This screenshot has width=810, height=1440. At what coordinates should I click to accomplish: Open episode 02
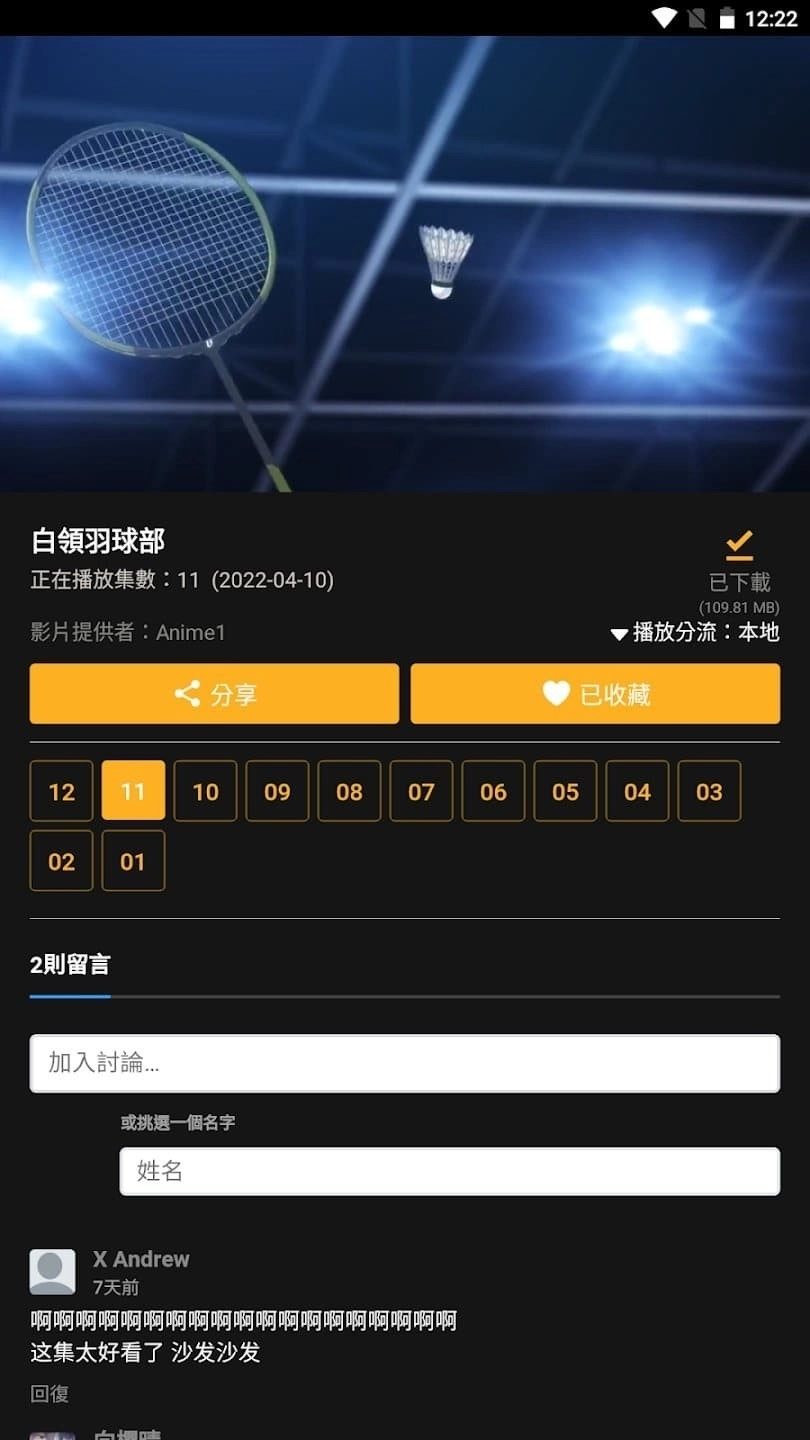pos(61,861)
